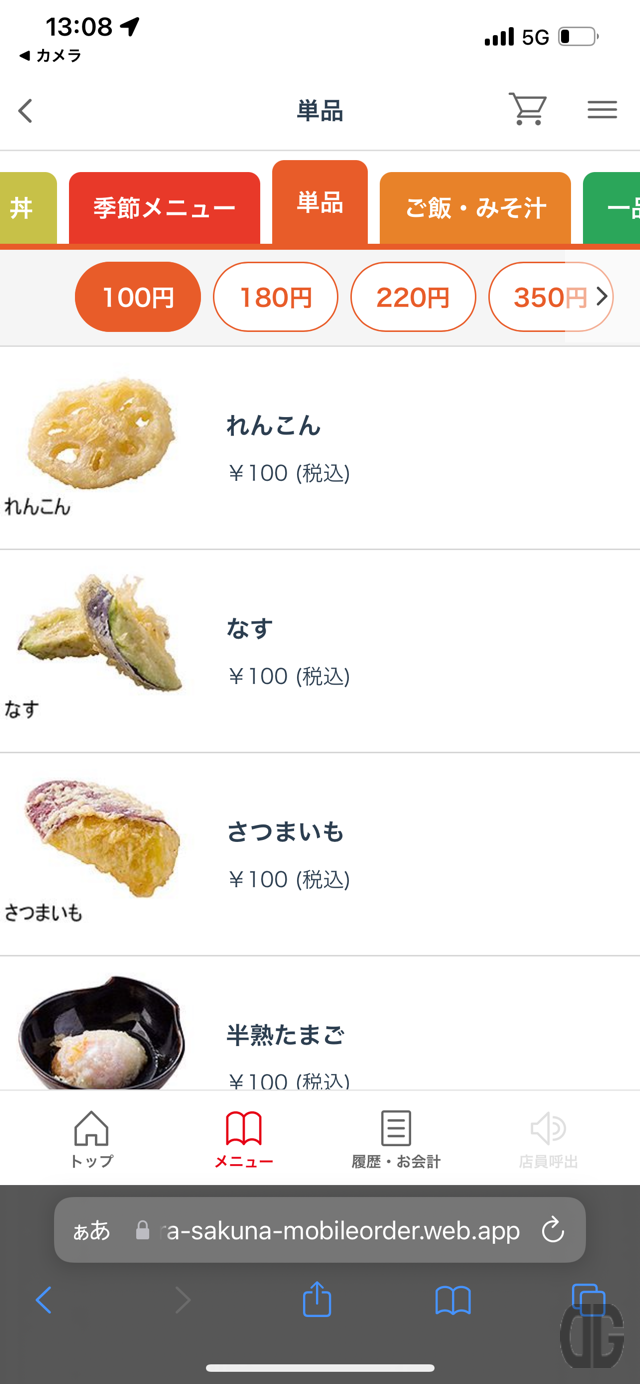
Task: Open the shopping cart
Action: tap(527, 109)
